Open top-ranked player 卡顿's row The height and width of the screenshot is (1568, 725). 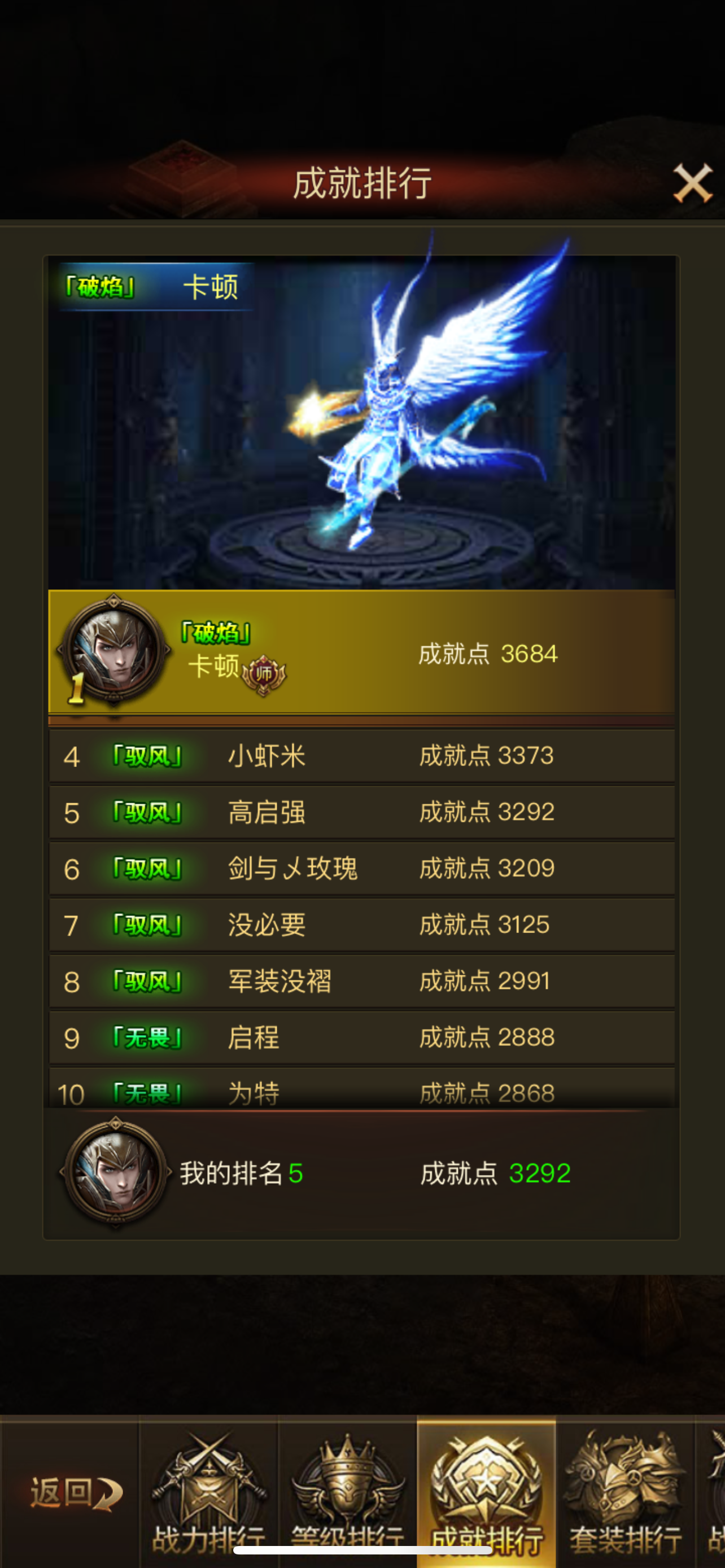click(x=361, y=652)
